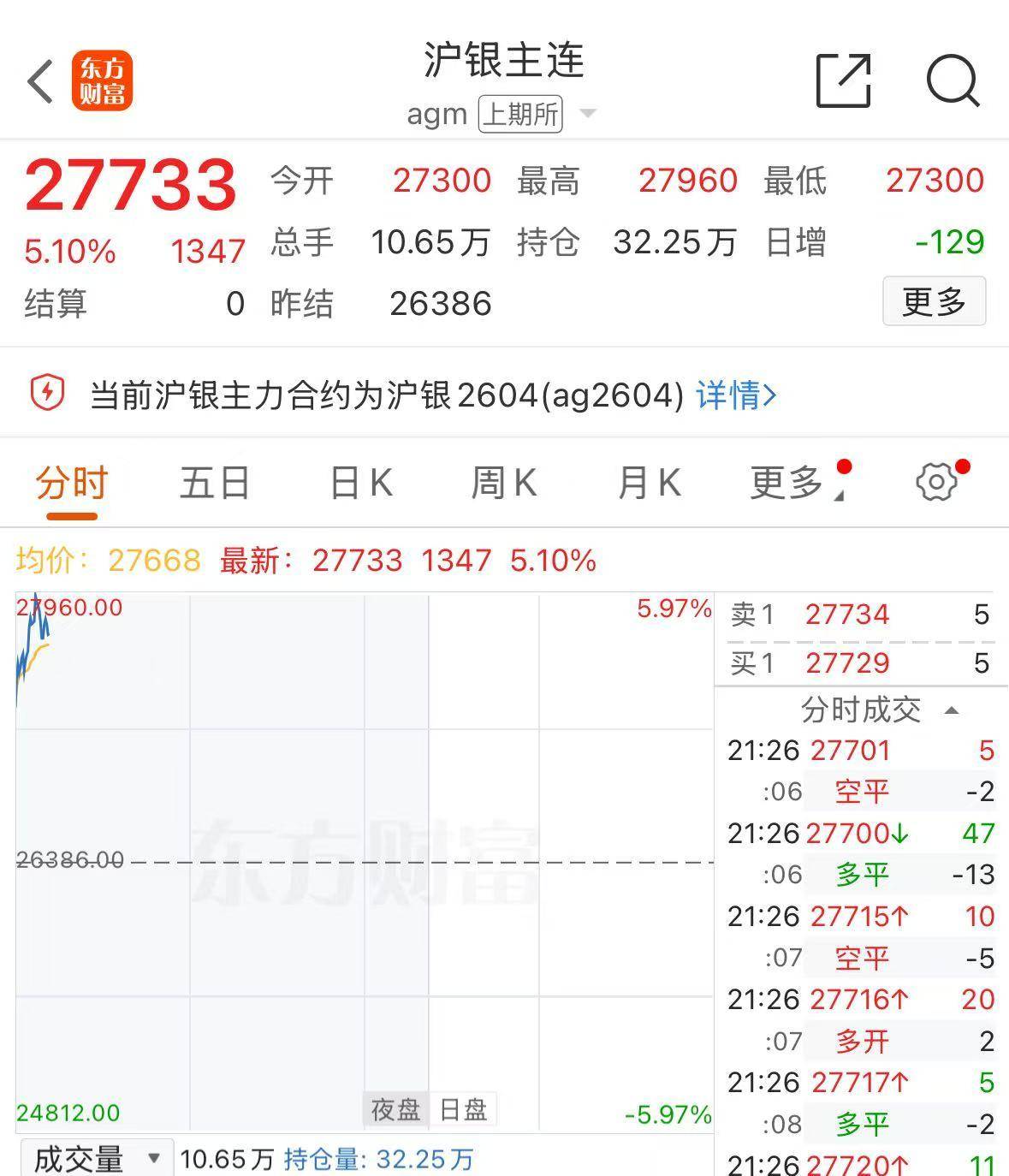The height and width of the screenshot is (1176, 1009).
Task: Collapse the 分时成交 trade list
Action: tap(951, 710)
